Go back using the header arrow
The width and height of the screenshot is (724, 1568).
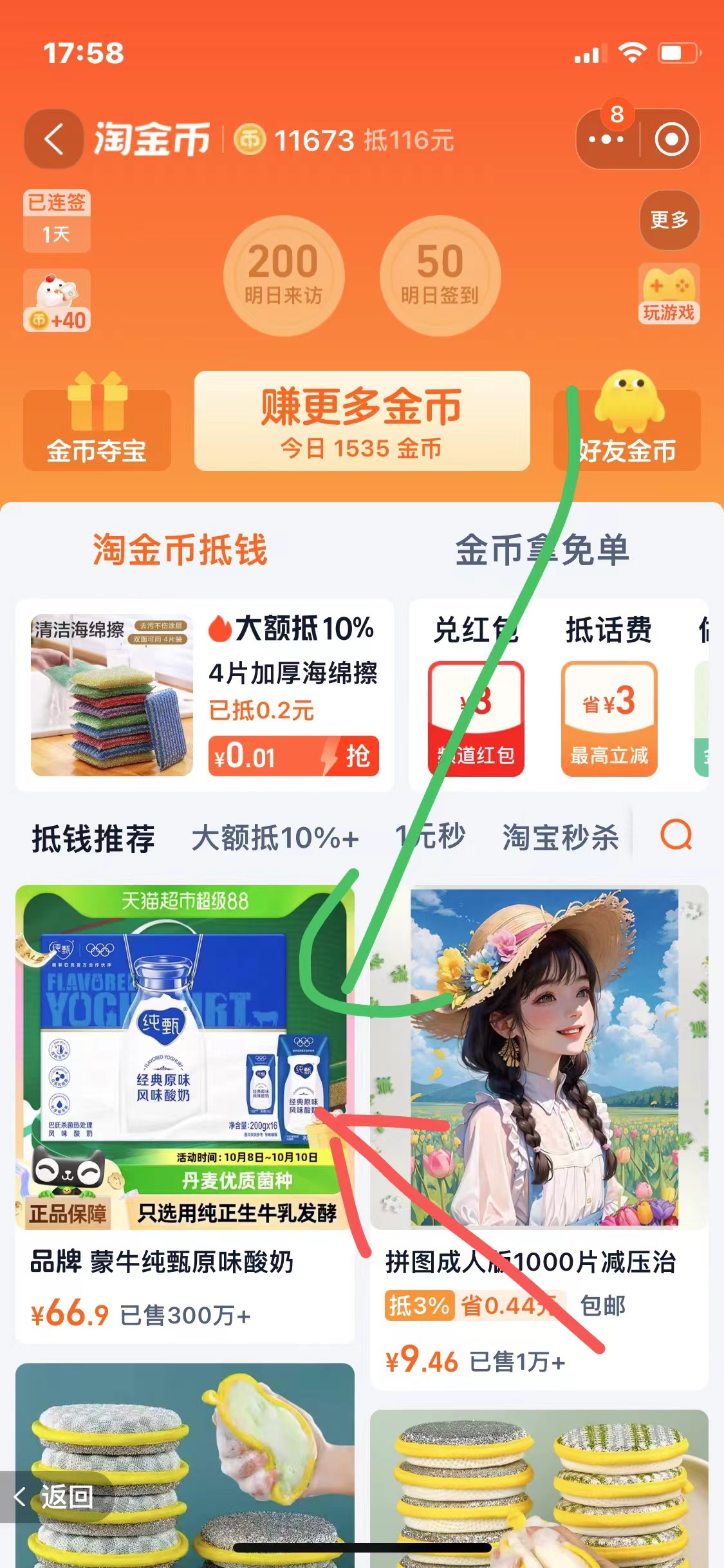pos(54,139)
